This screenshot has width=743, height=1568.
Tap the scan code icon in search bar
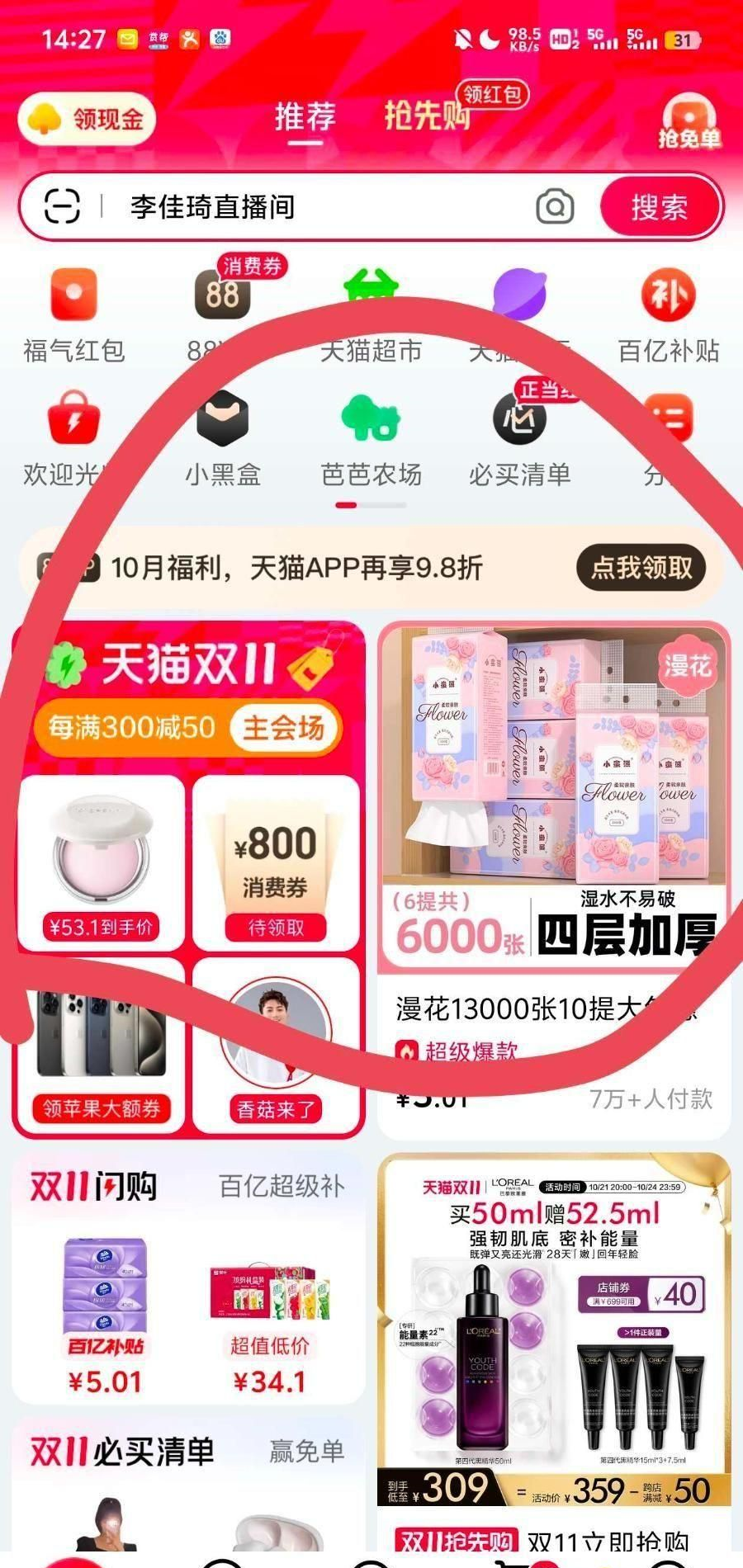62,206
